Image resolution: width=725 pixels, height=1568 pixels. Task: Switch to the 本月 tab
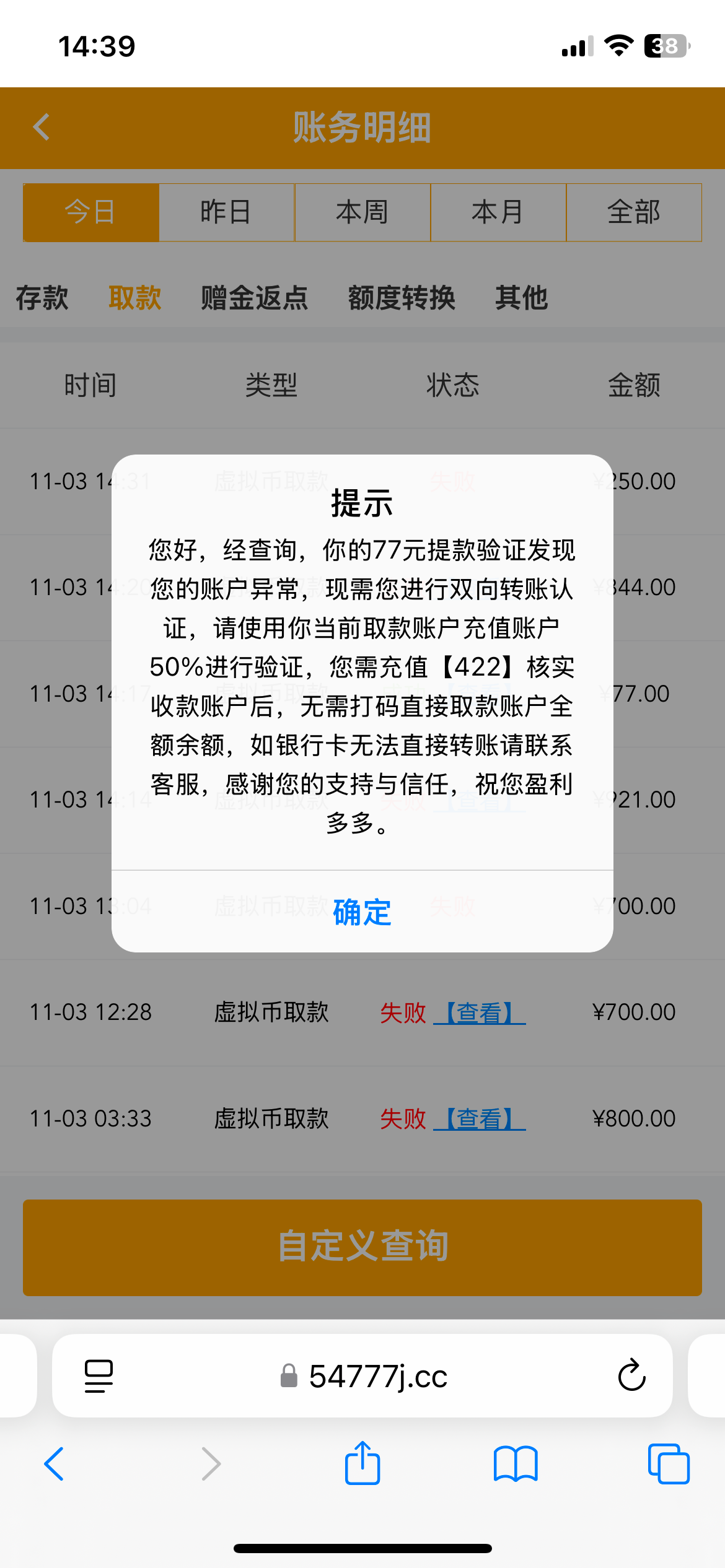click(499, 212)
